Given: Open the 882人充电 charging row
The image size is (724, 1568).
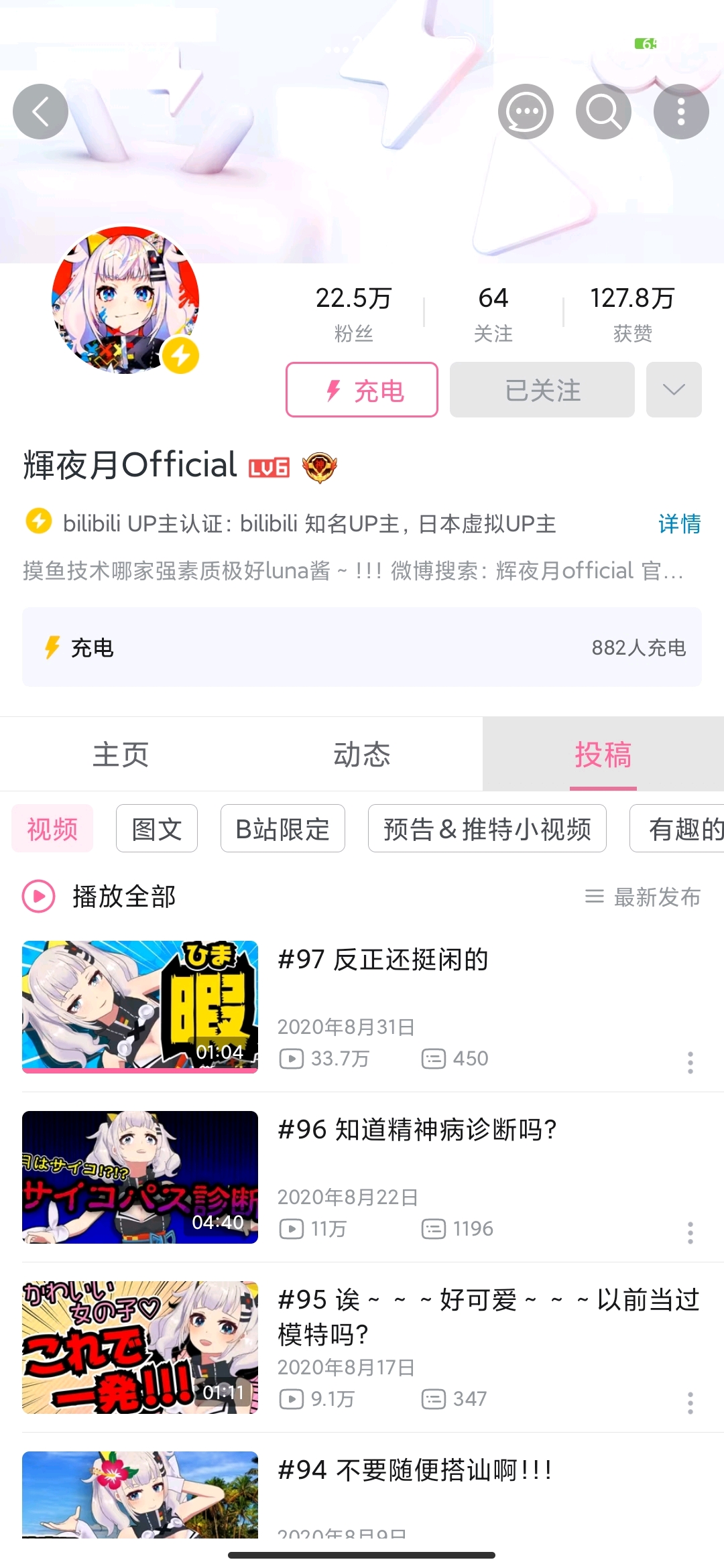Looking at the screenshot, I should pos(362,647).
